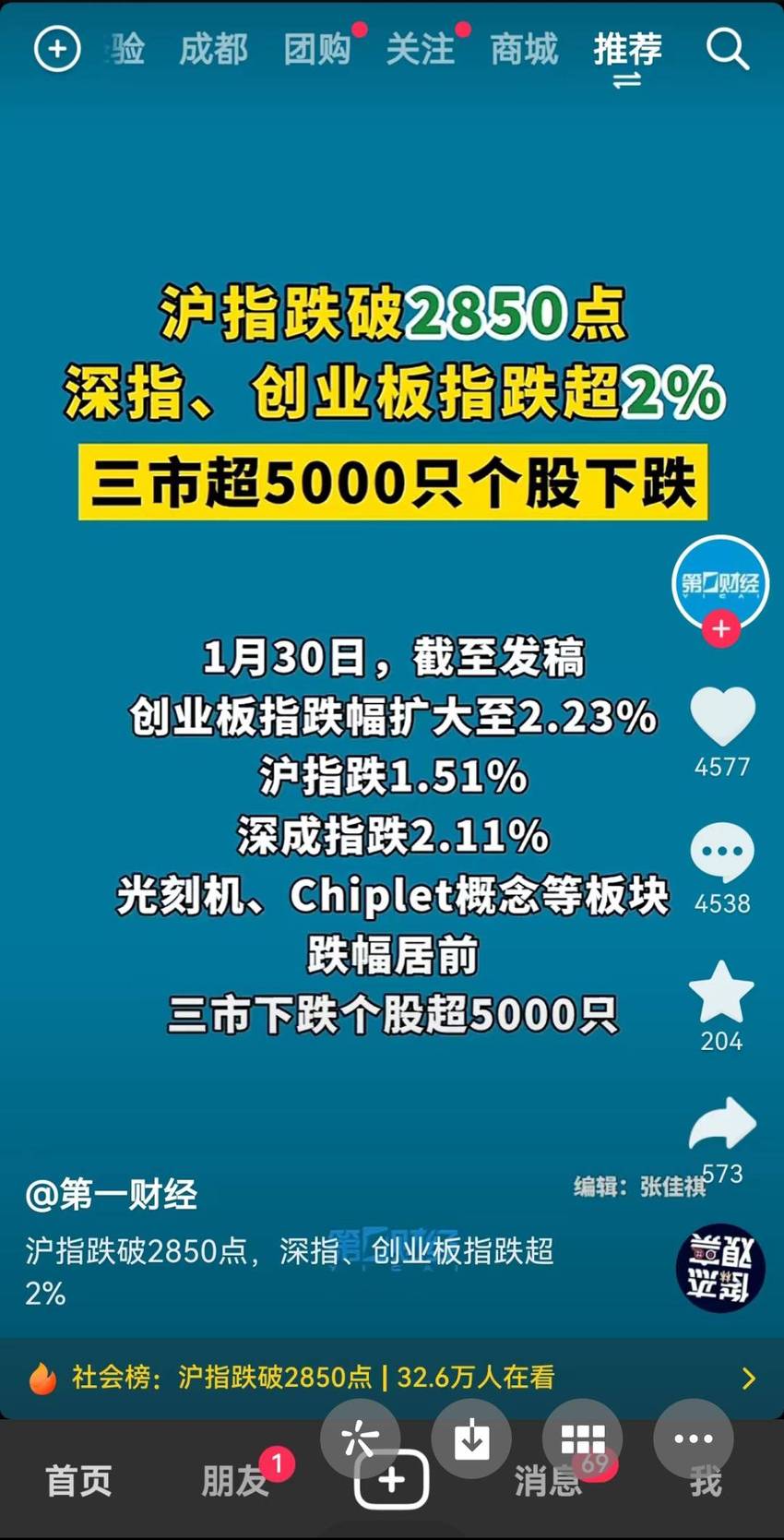Image resolution: width=784 pixels, height=1540 pixels.
Task: Switch to the 成都 tab
Action: pyautogui.click(x=213, y=49)
